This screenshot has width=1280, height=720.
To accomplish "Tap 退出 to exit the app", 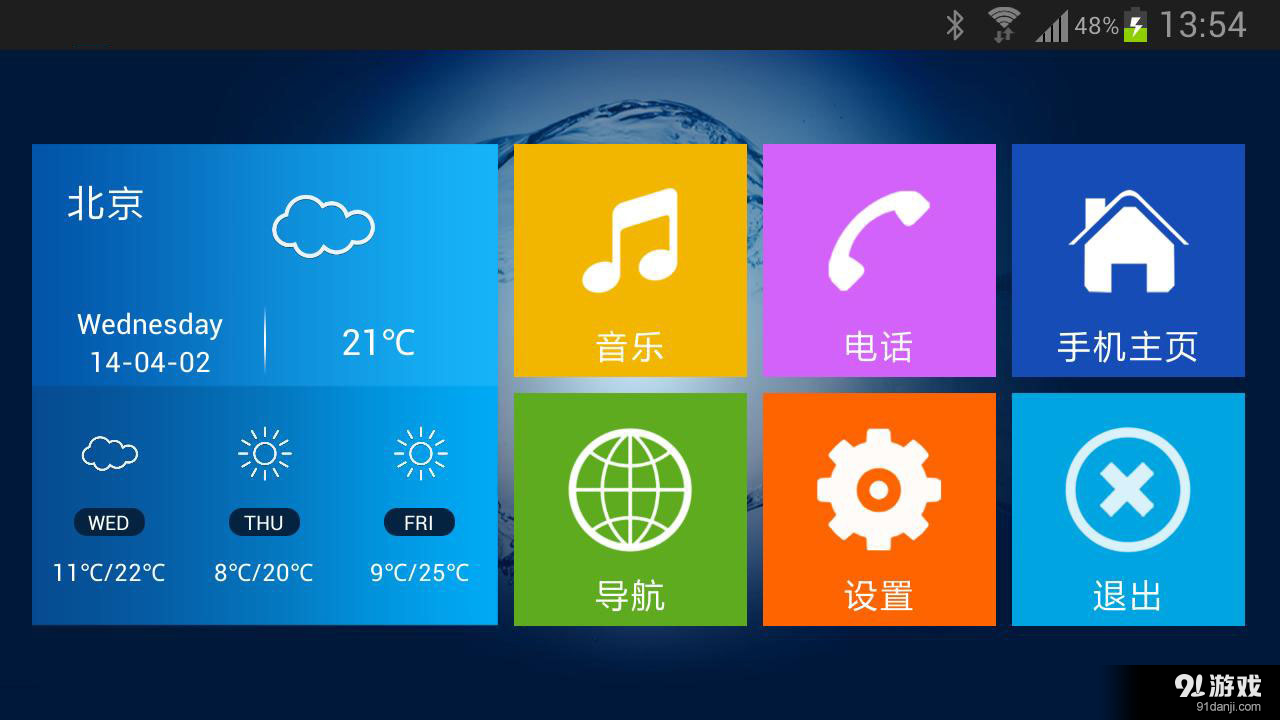I will (x=1128, y=509).
